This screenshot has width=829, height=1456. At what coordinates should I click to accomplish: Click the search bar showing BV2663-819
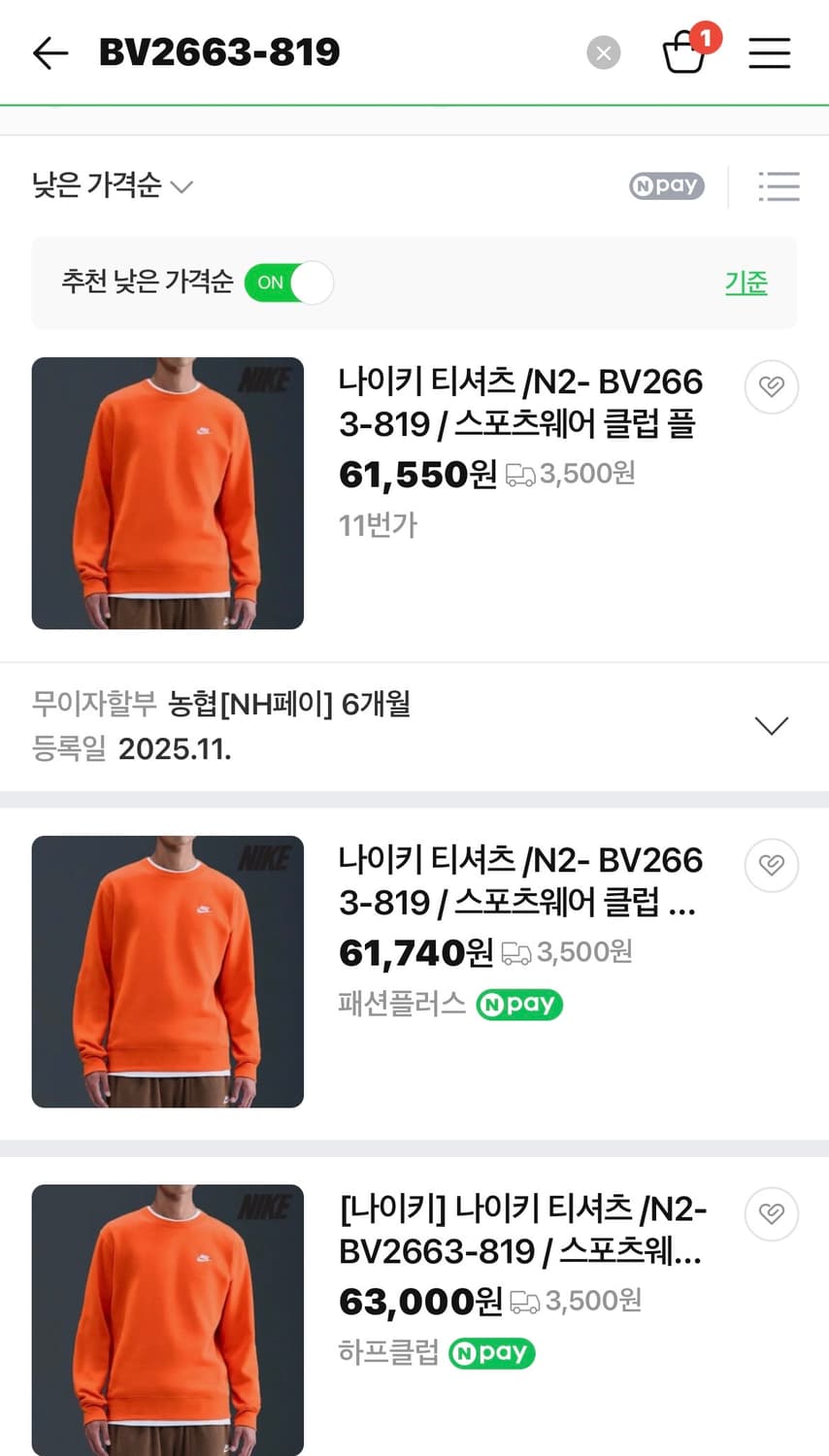point(217,53)
